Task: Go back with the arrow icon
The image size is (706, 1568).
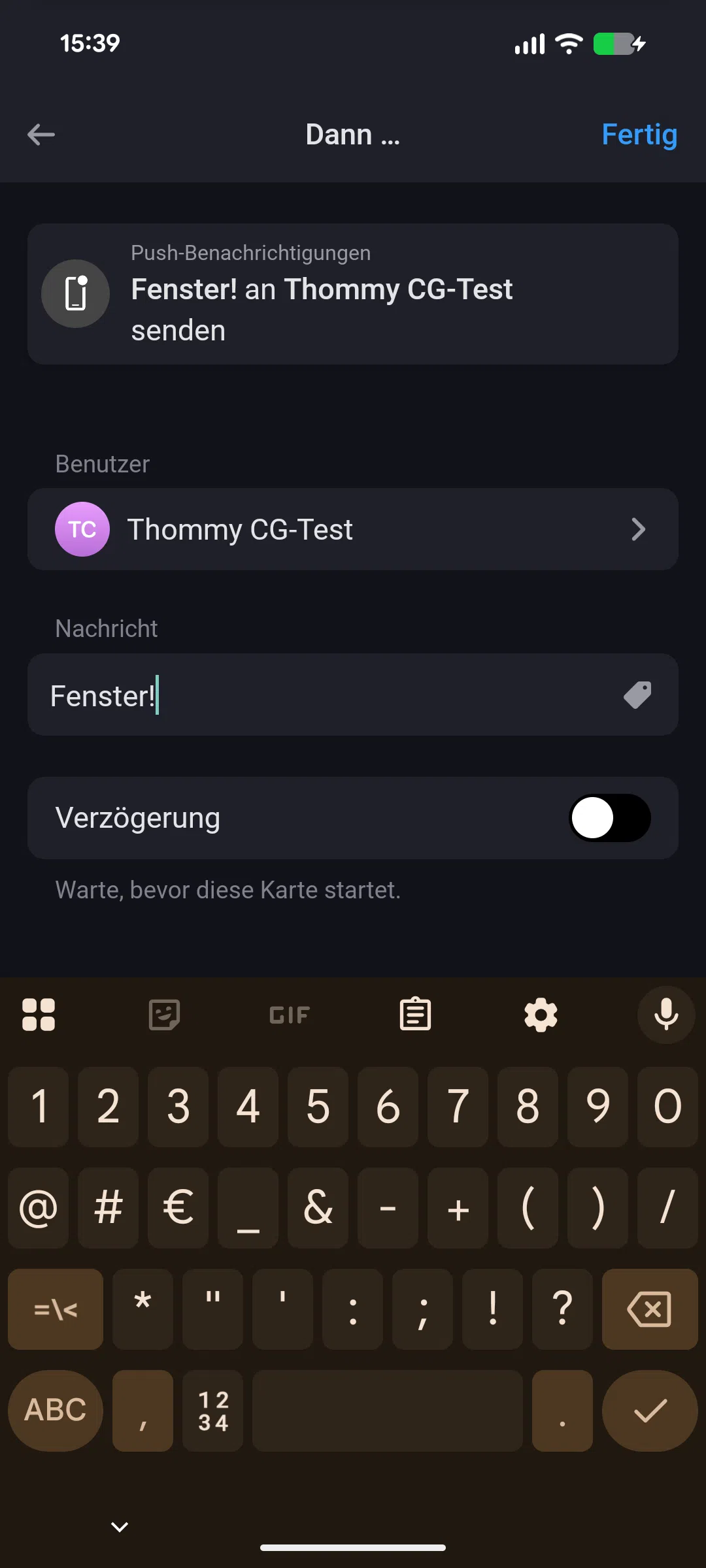Action: (41, 135)
